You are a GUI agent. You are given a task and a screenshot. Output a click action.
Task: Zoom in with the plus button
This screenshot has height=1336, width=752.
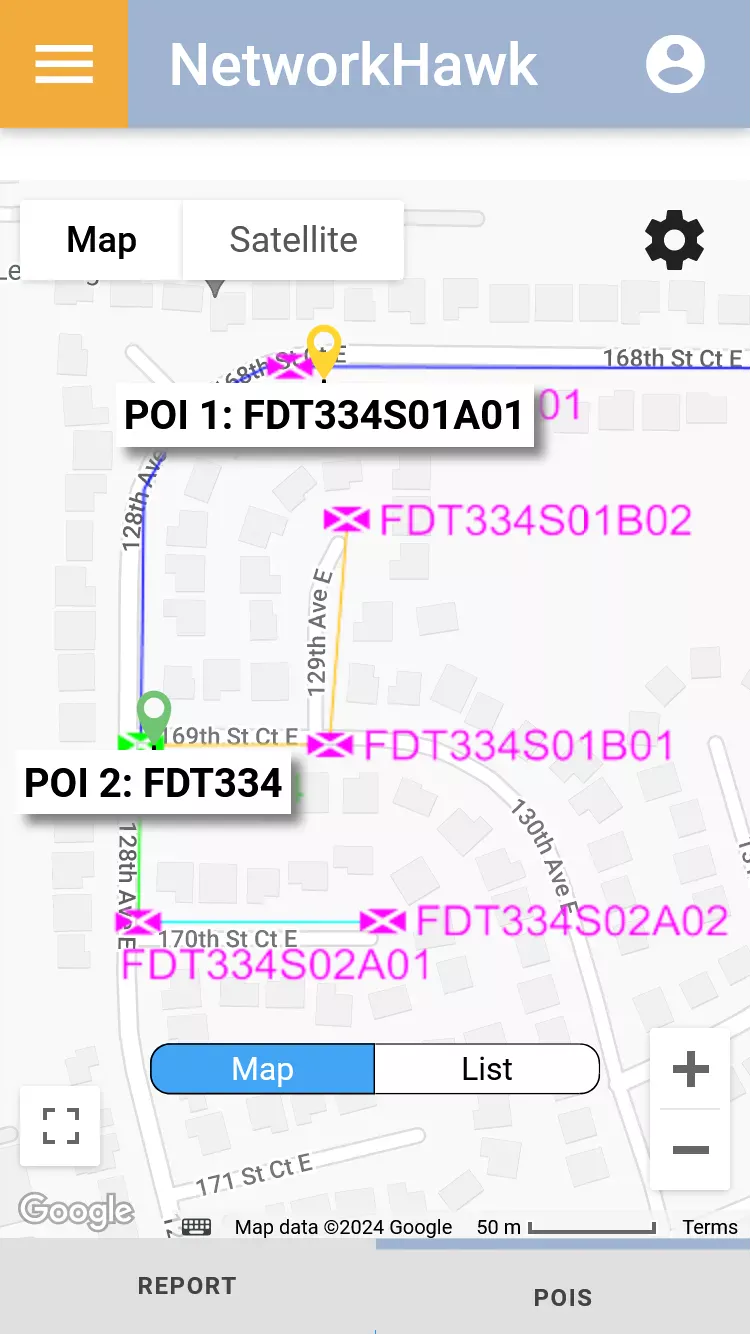click(x=690, y=1069)
